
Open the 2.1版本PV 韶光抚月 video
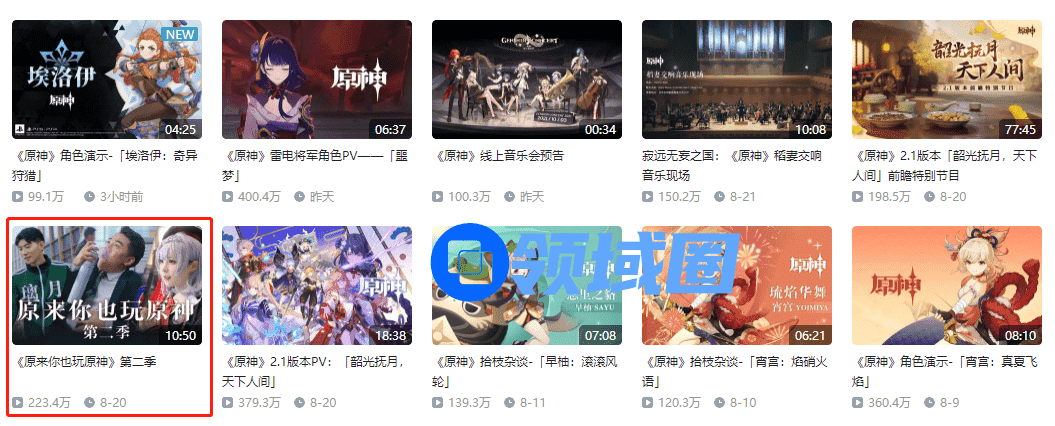pos(316,286)
